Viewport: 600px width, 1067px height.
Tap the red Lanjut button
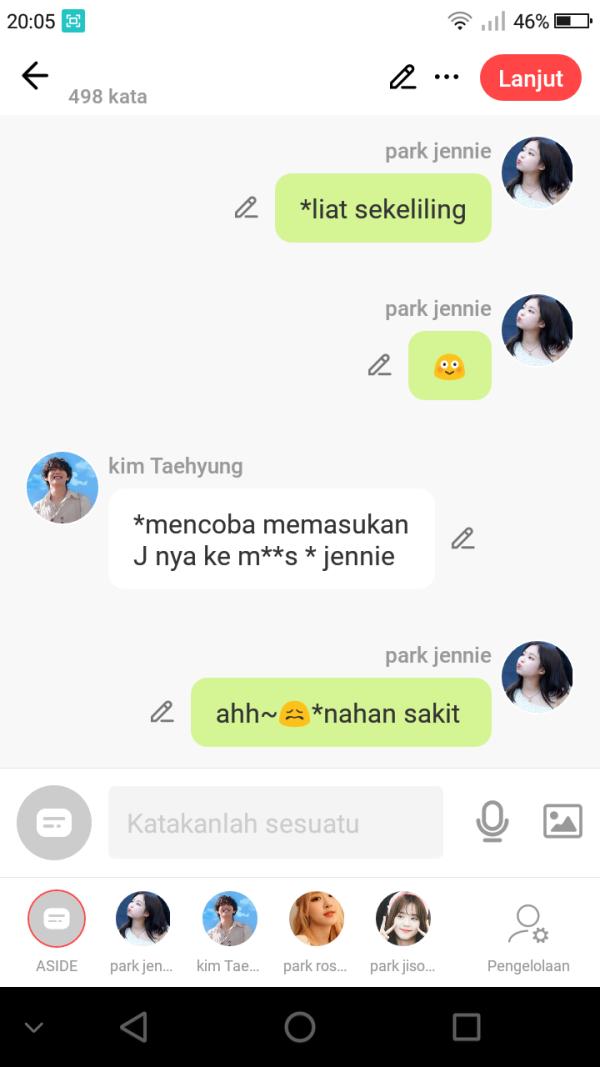point(530,78)
